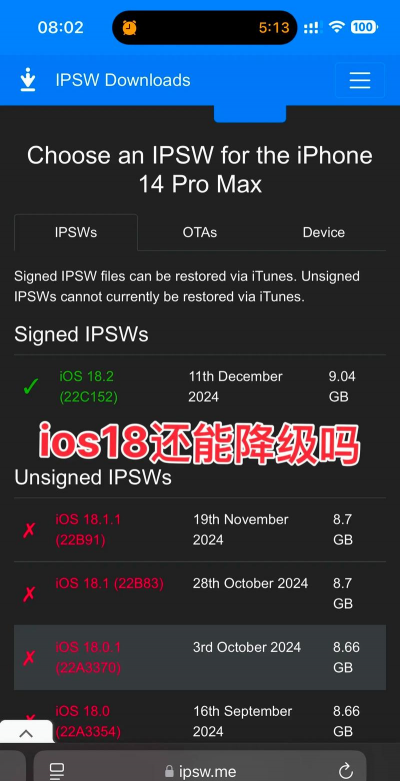Select the IPSWs tab
The image size is (400, 781).
[76, 232]
